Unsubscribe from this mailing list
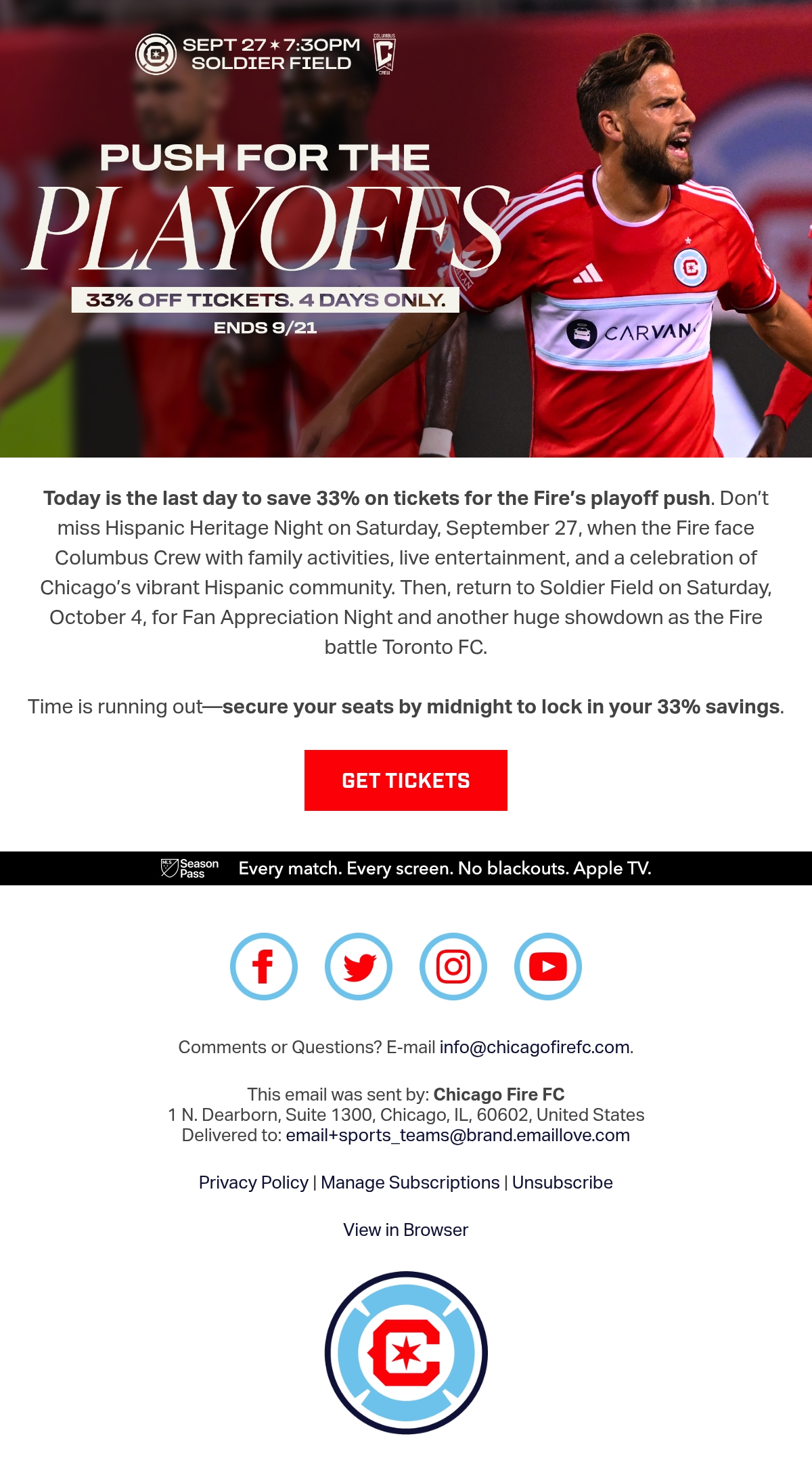The width and height of the screenshot is (812, 1462). coord(562,1182)
